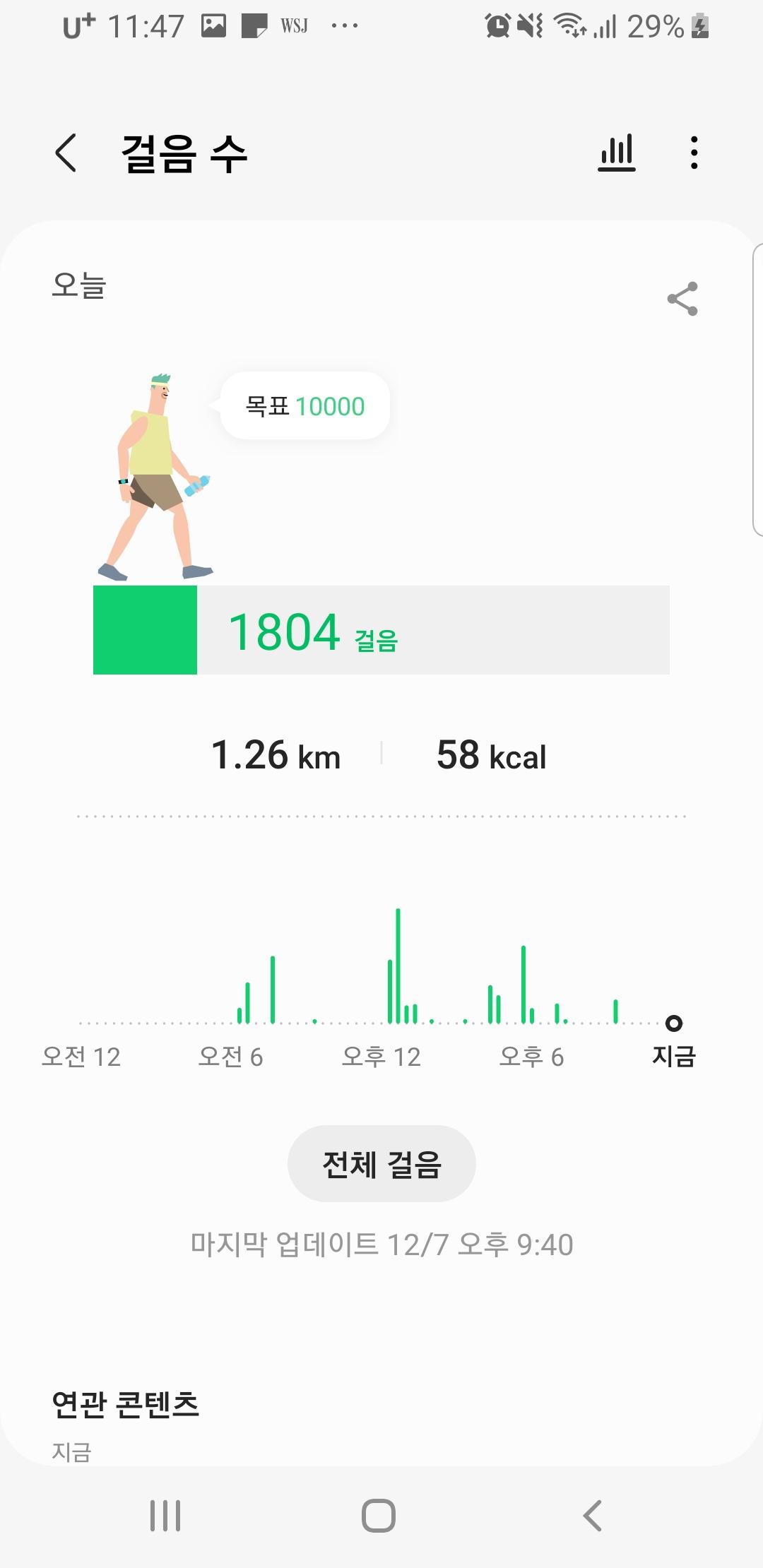Open the step trends chart icon
The width and height of the screenshot is (763, 1568).
(617, 153)
